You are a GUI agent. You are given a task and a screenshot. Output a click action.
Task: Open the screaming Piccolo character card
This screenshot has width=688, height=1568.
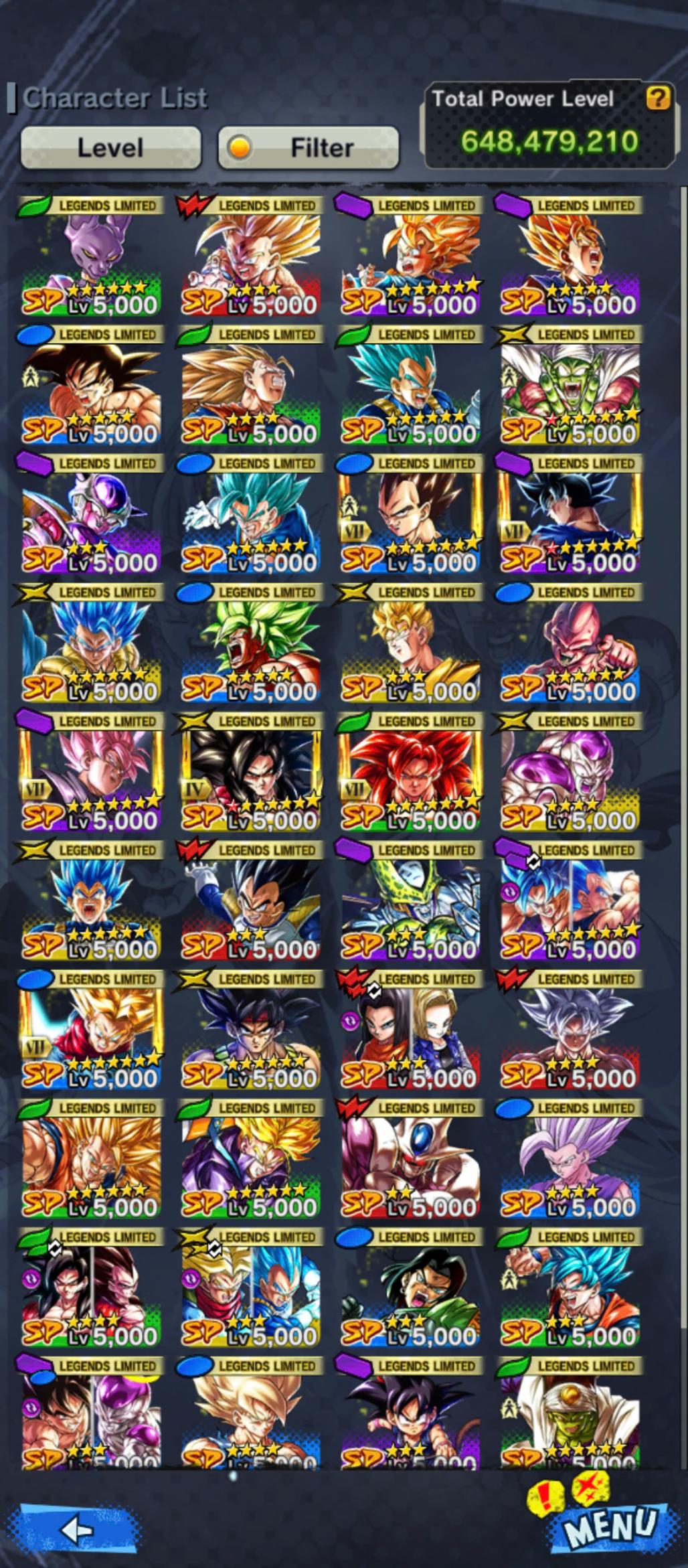(570, 386)
